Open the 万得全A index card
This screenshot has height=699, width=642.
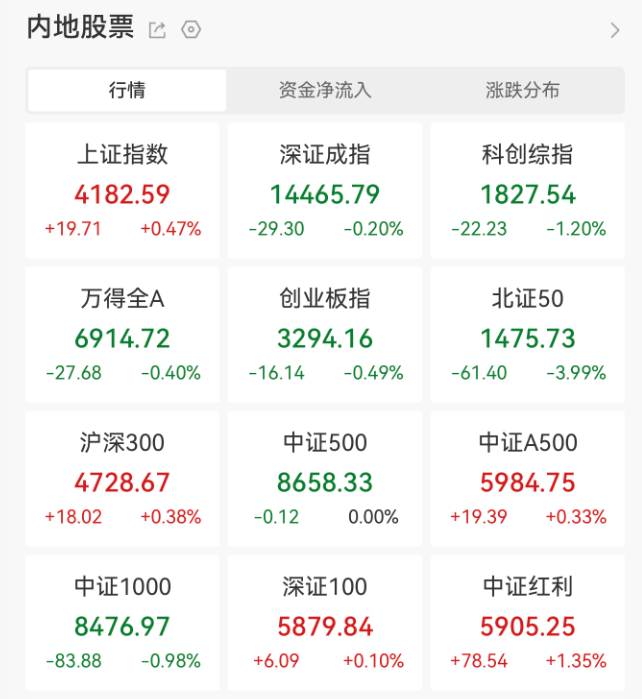pos(123,335)
